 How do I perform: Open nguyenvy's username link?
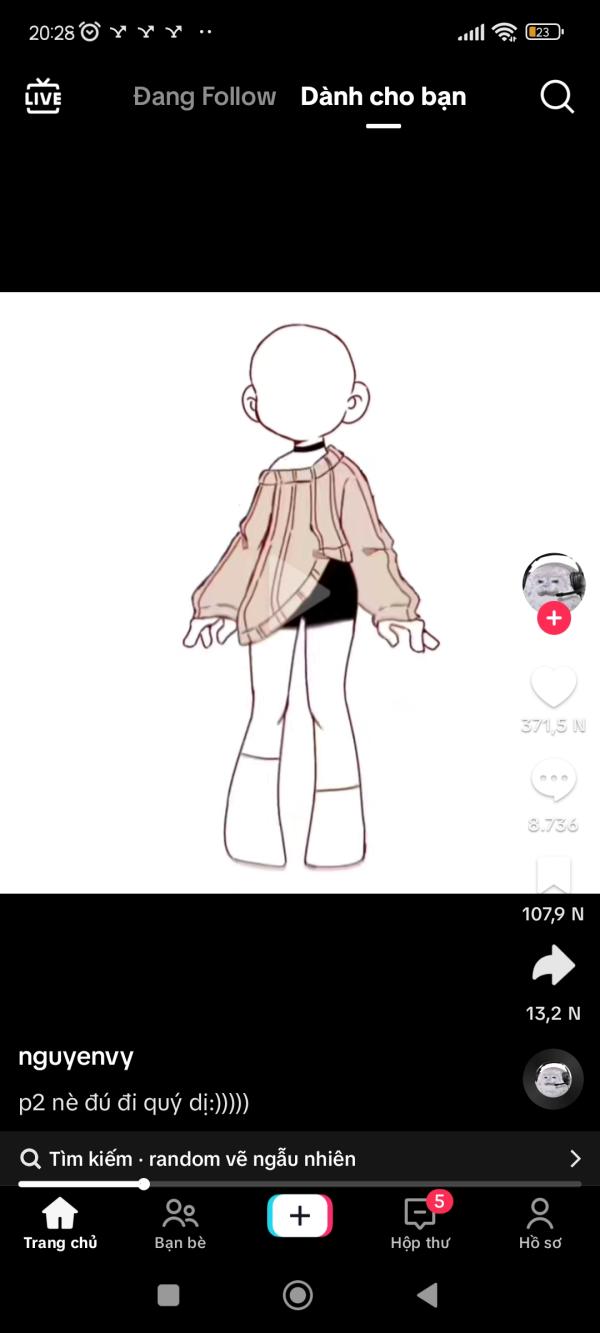point(76,1057)
